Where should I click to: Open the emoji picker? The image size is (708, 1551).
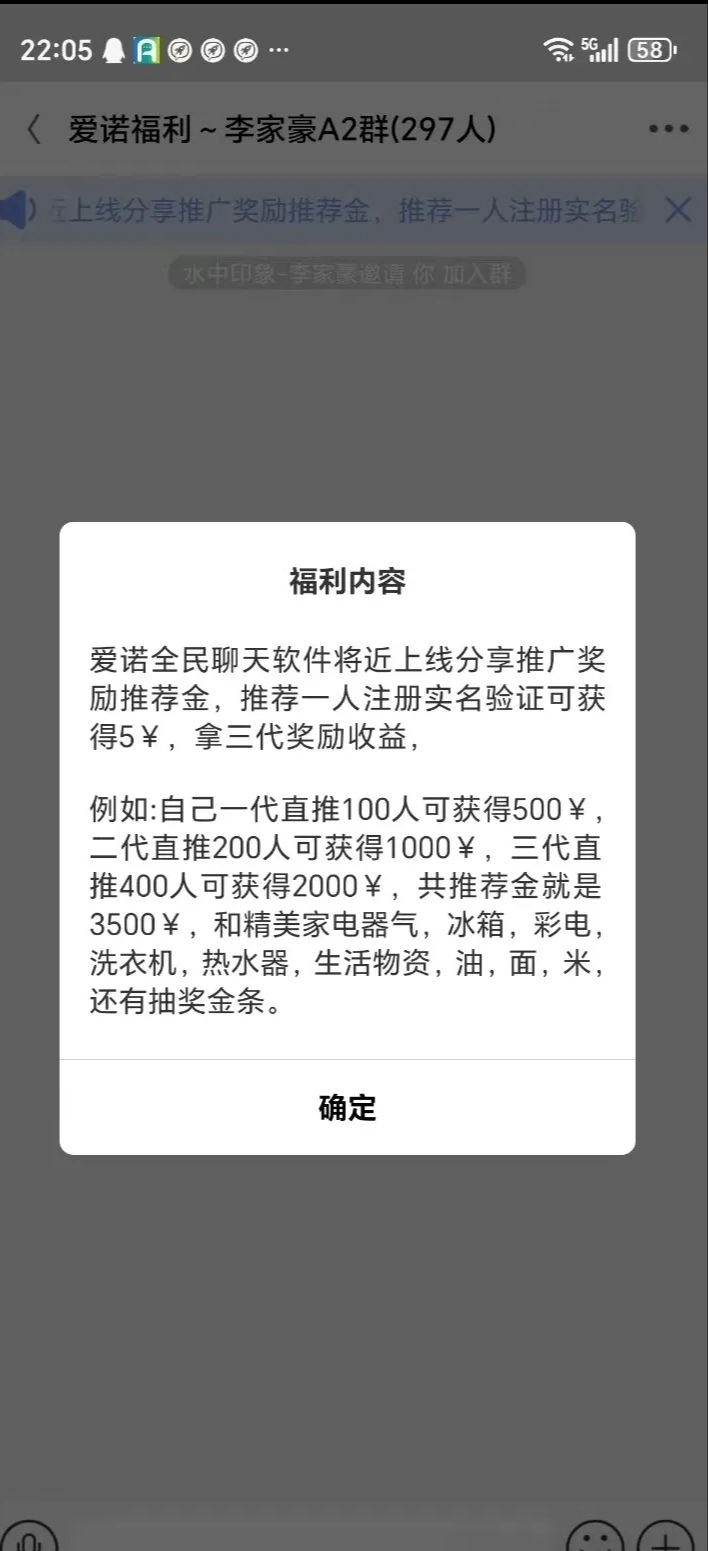point(595,1538)
